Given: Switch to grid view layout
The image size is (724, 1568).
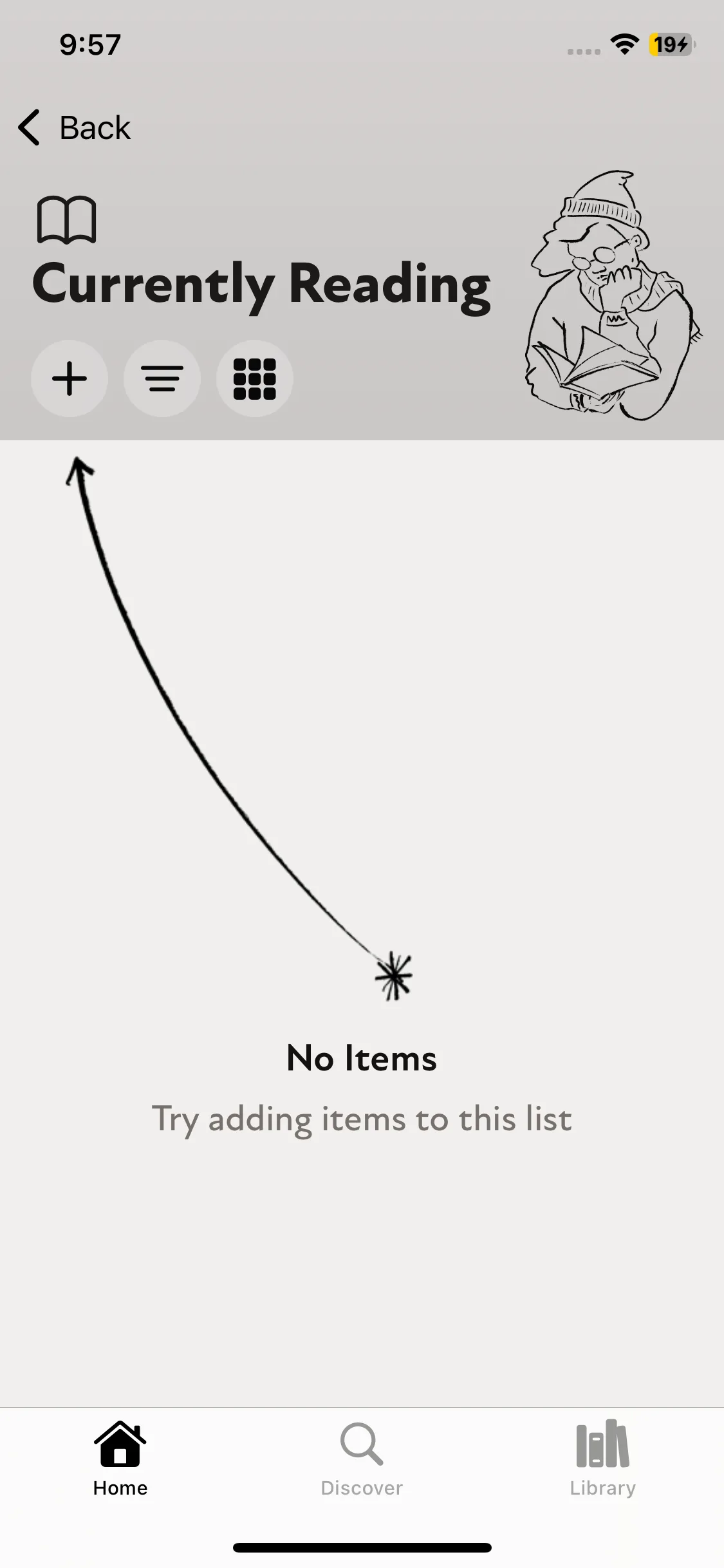Looking at the screenshot, I should pos(255,378).
